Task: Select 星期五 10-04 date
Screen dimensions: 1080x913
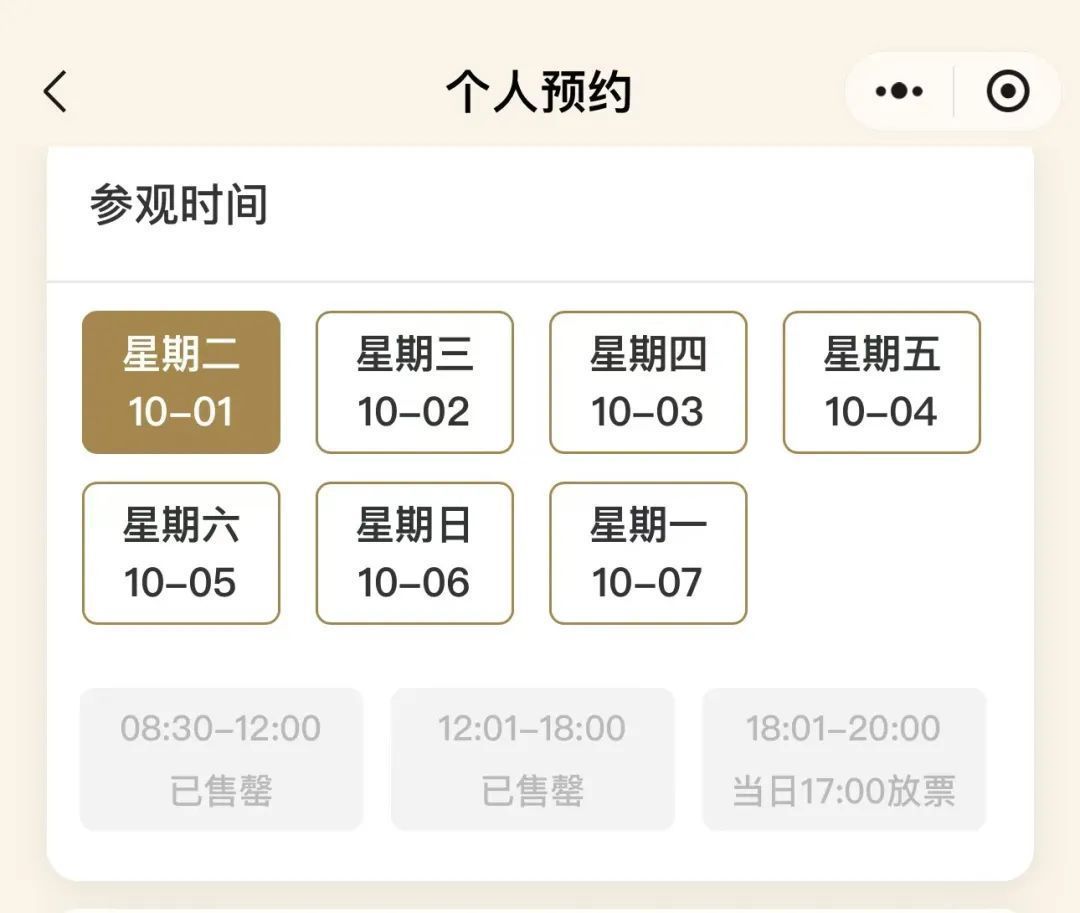Action: click(x=881, y=382)
